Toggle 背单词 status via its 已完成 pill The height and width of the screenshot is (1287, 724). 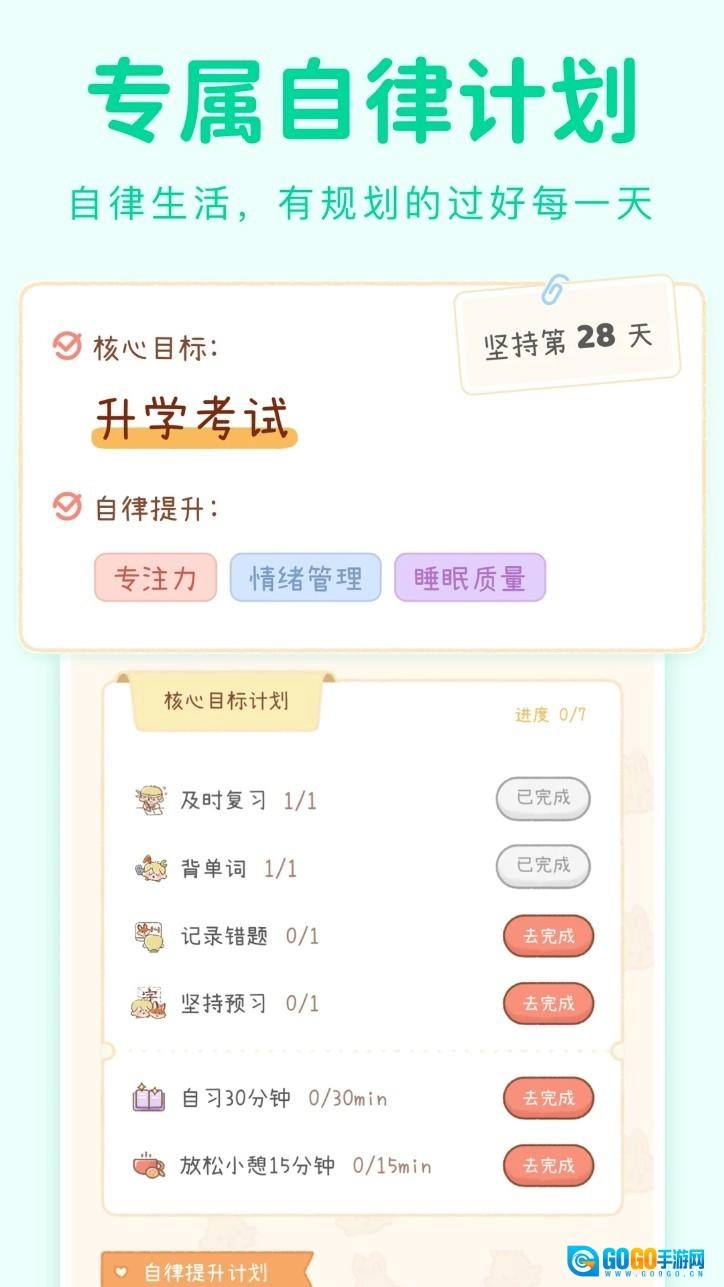(x=543, y=864)
